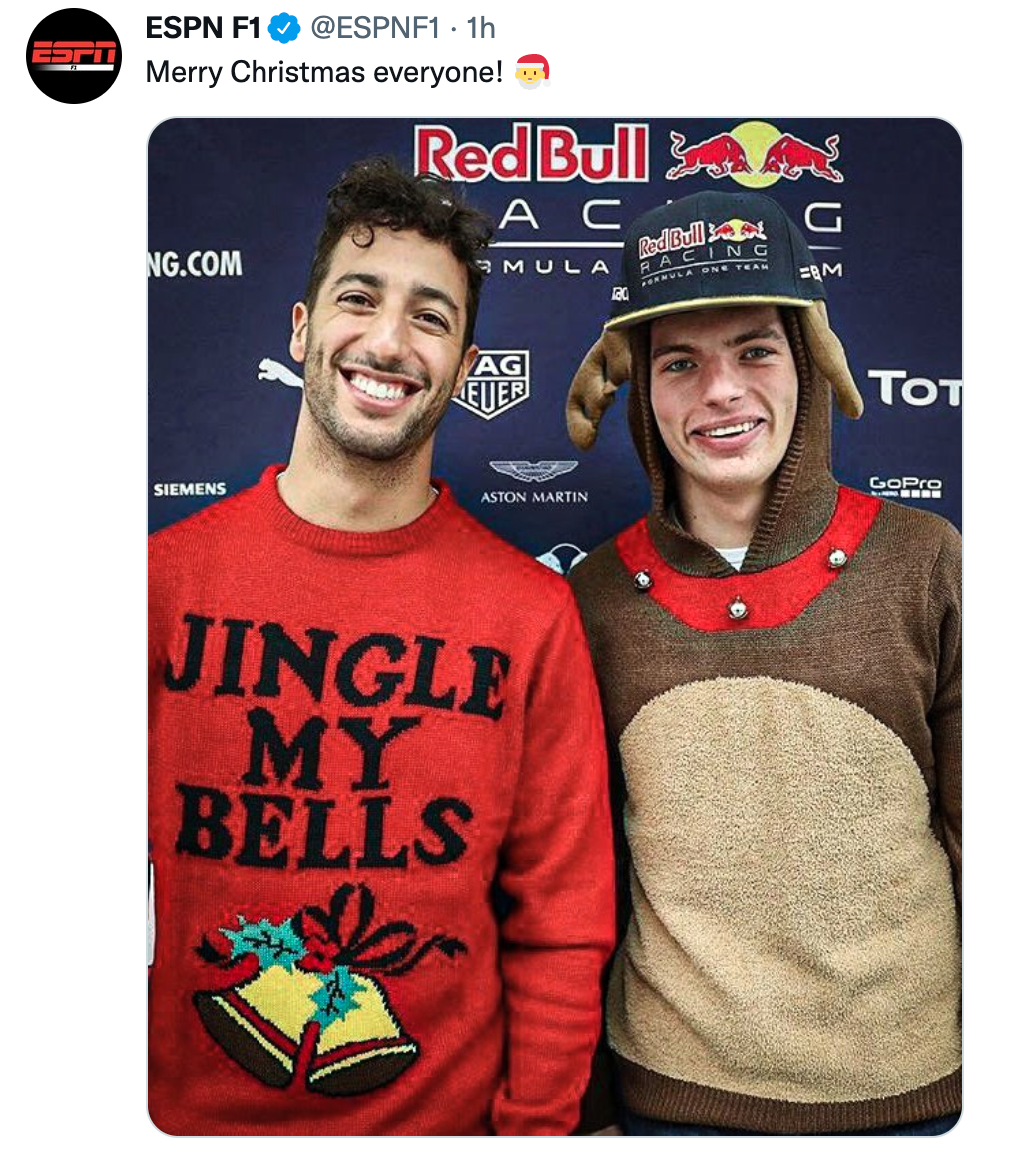Open the Christmas sweater photo in the tweet

coord(554,626)
